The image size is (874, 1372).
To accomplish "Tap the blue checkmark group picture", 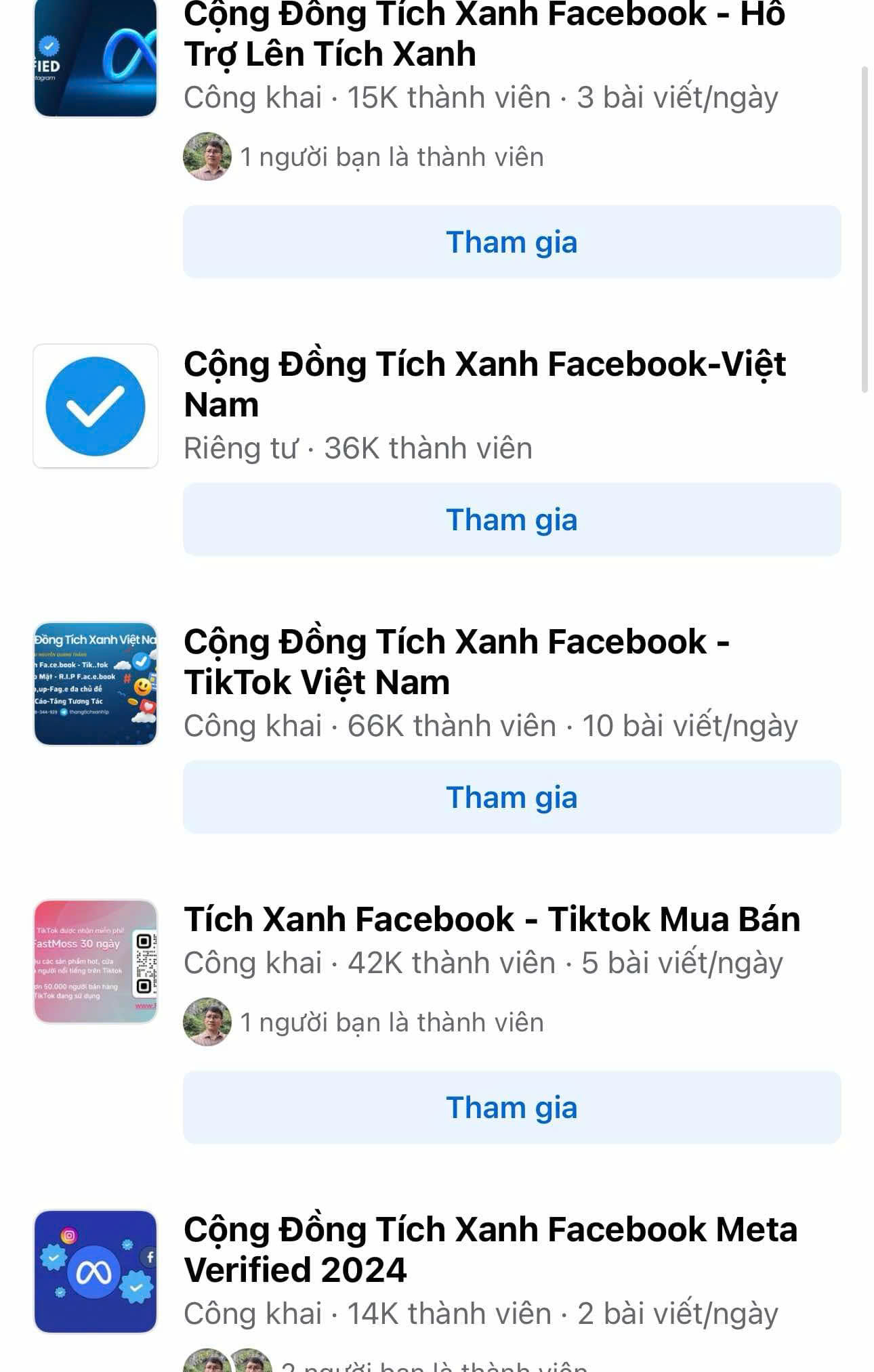I will coord(96,406).
